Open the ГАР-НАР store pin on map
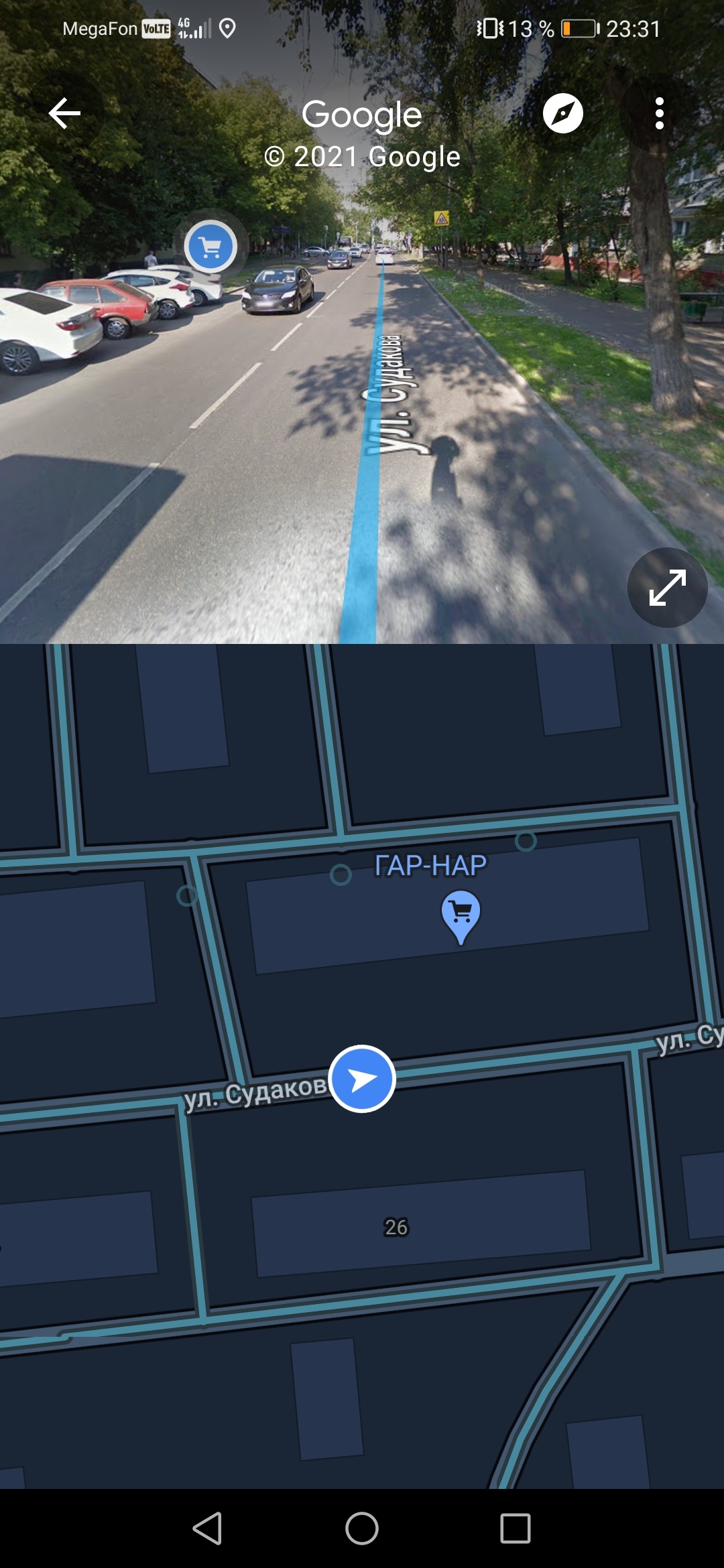This screenshot has width=724, height=1568. 460,914
